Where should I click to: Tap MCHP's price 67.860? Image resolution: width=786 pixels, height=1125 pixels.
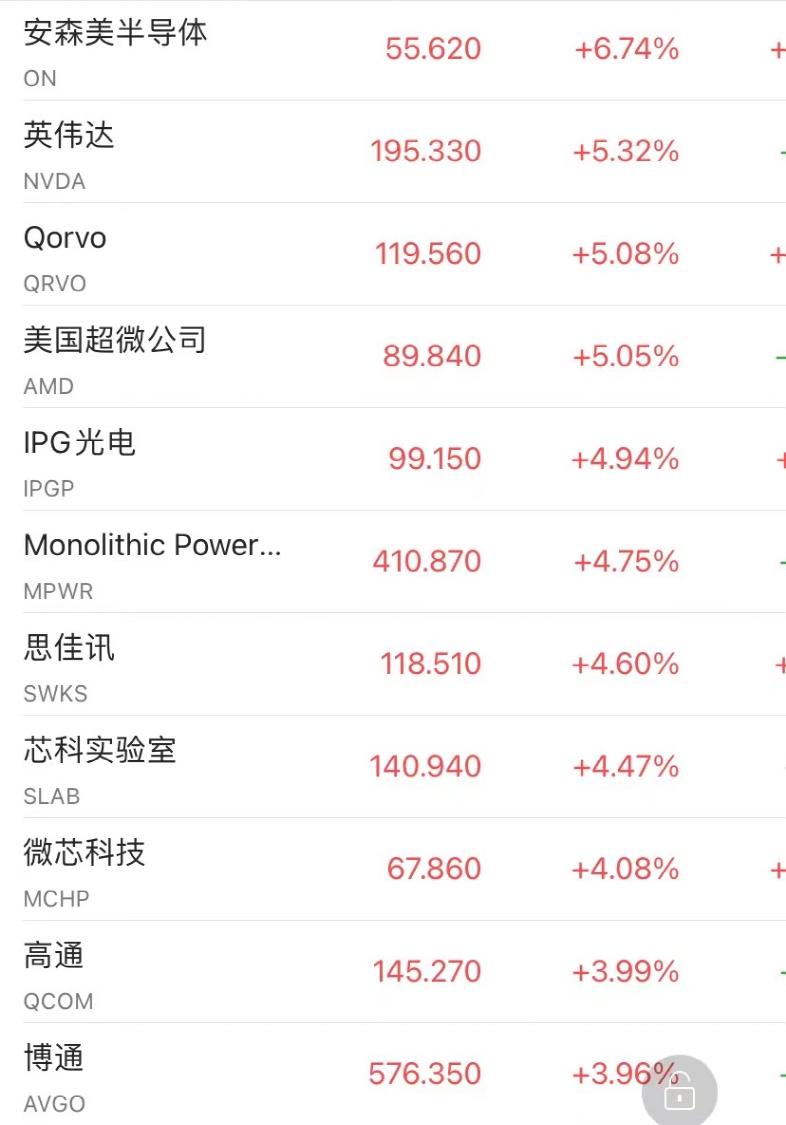pyautogui.click(x=433, y=868)
